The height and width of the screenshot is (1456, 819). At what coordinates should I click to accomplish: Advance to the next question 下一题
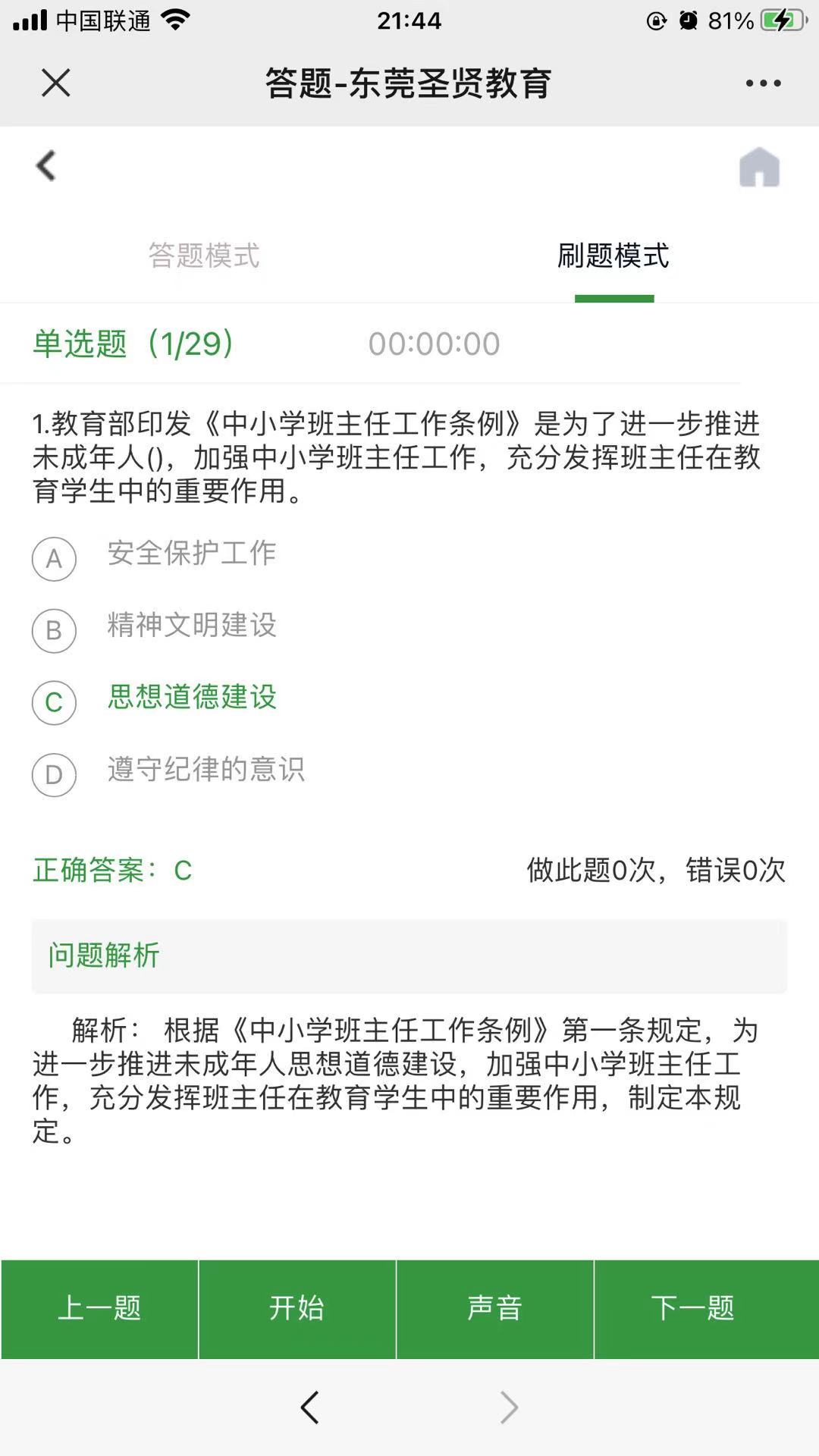693,1308
